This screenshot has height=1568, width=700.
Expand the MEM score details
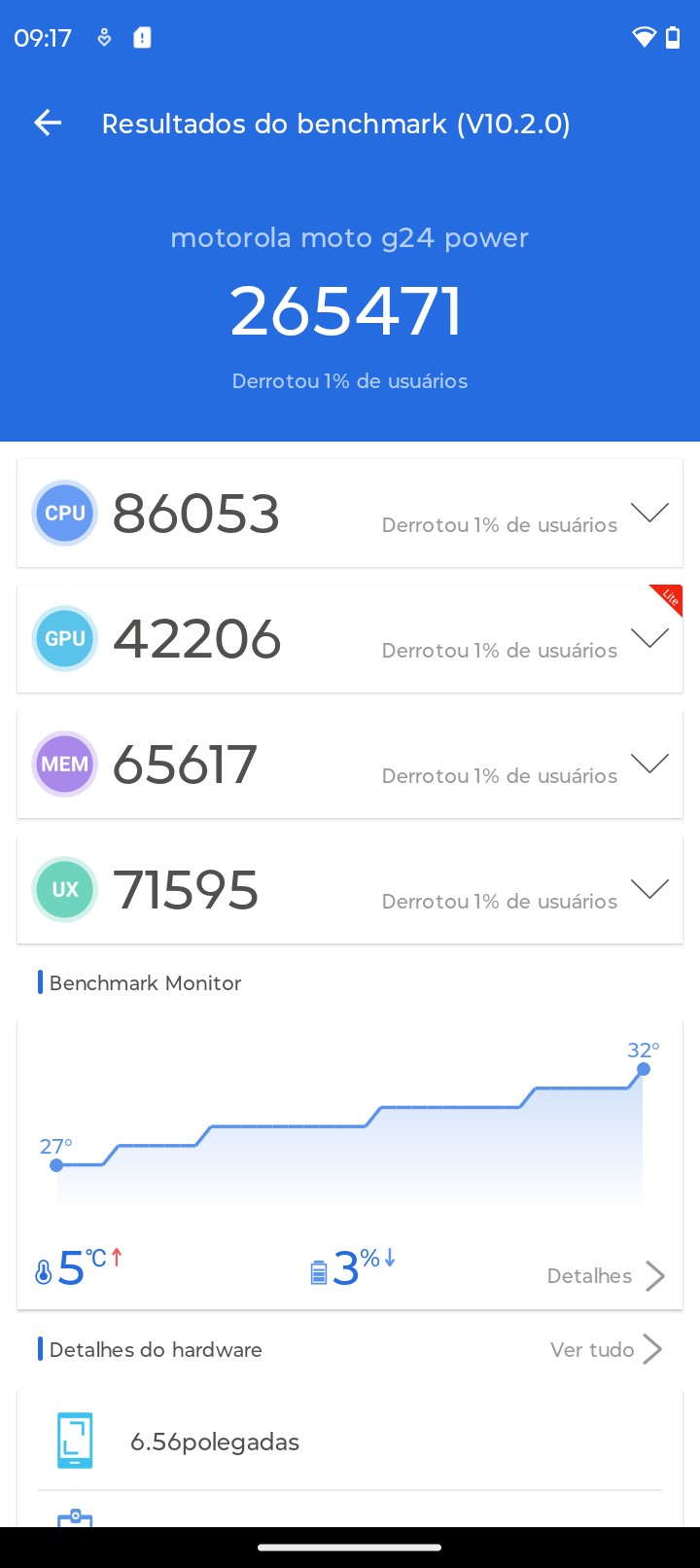[x=649, y=764]
